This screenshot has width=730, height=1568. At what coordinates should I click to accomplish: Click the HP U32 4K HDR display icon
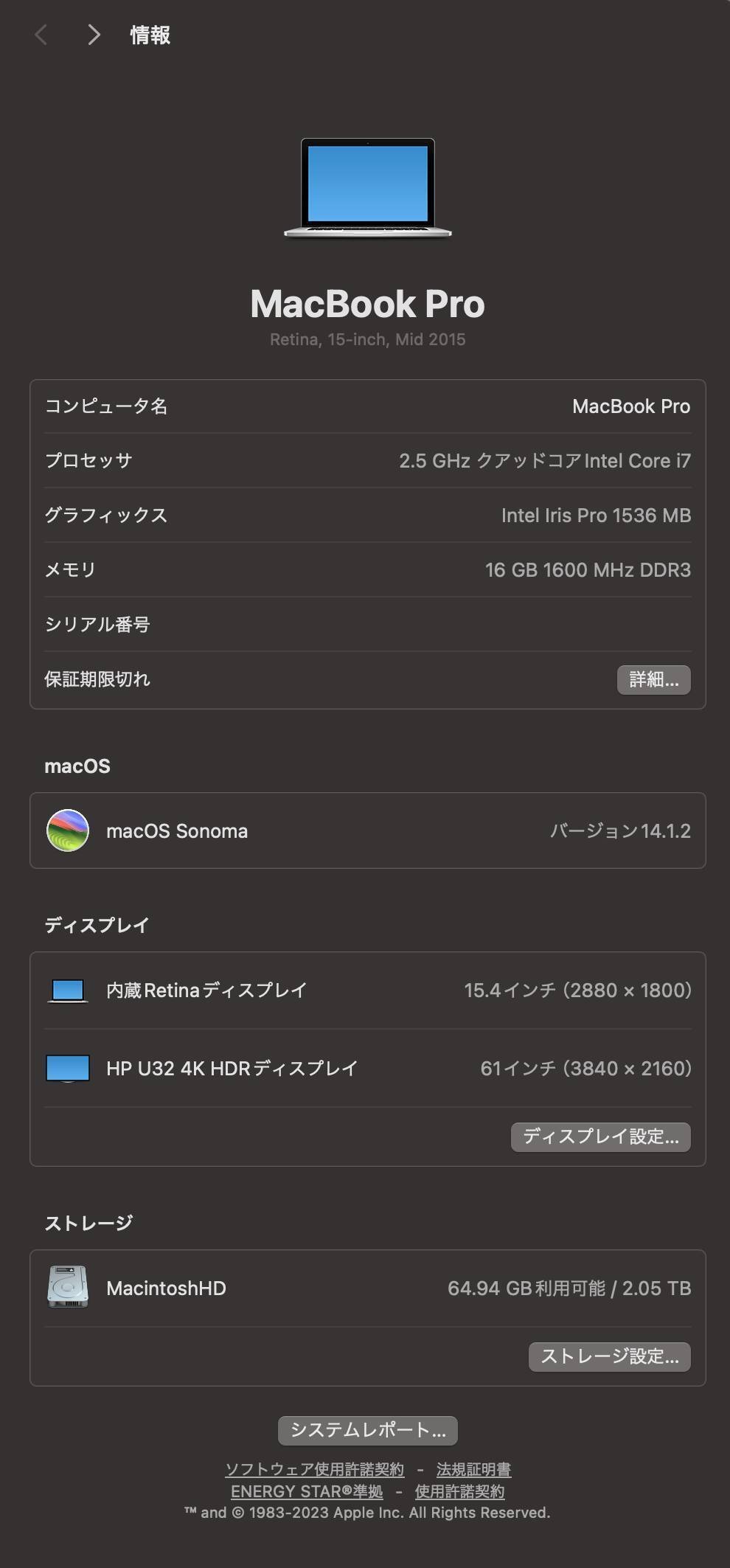(67, 1068)
